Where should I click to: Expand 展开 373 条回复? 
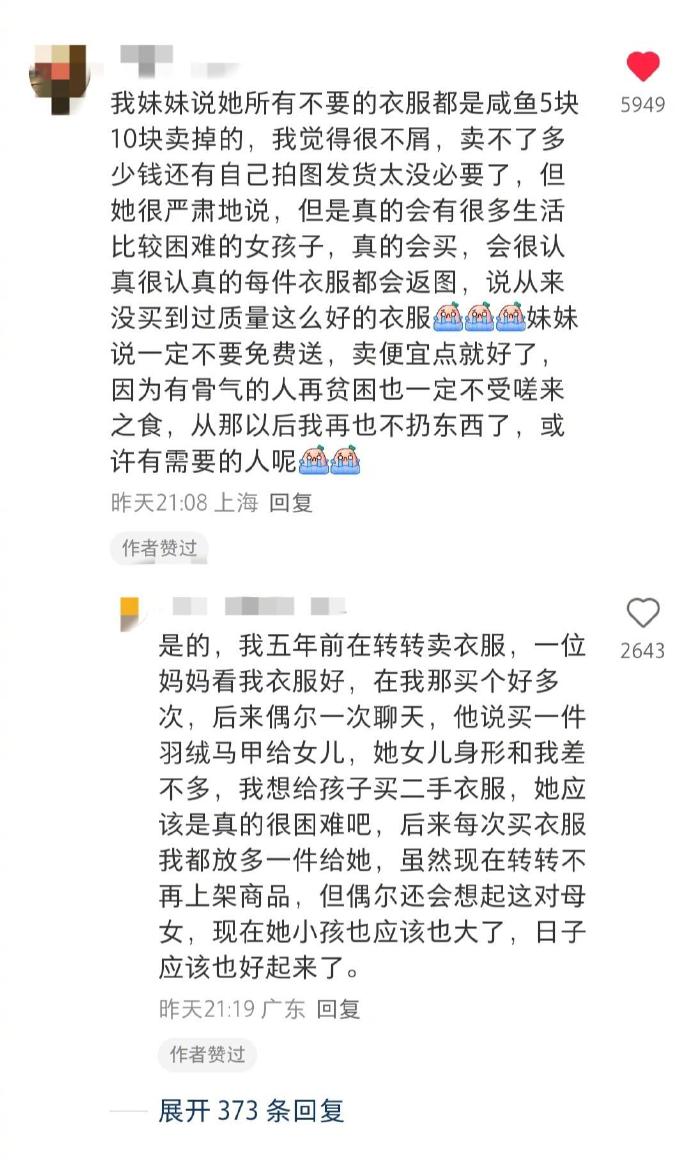tap(251, 1110)
